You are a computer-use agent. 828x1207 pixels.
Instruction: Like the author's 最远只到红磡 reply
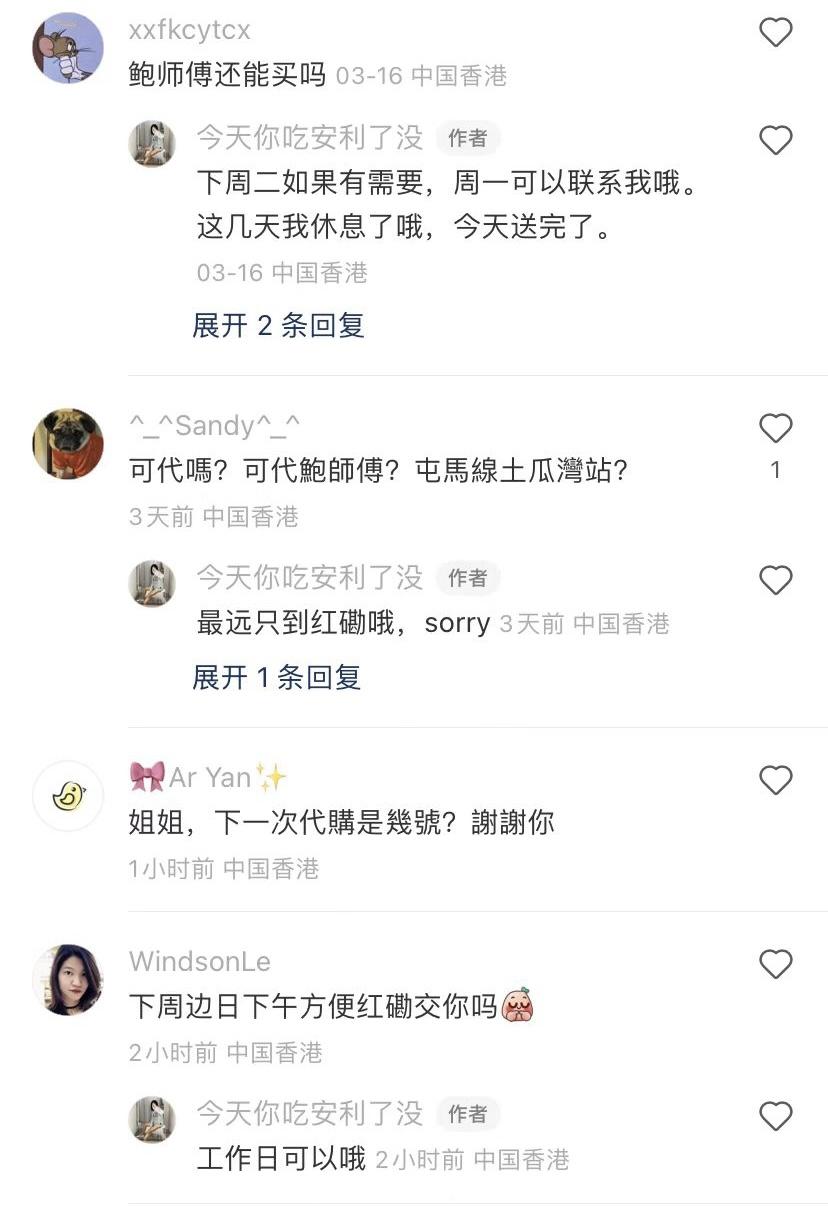point(775,581)
